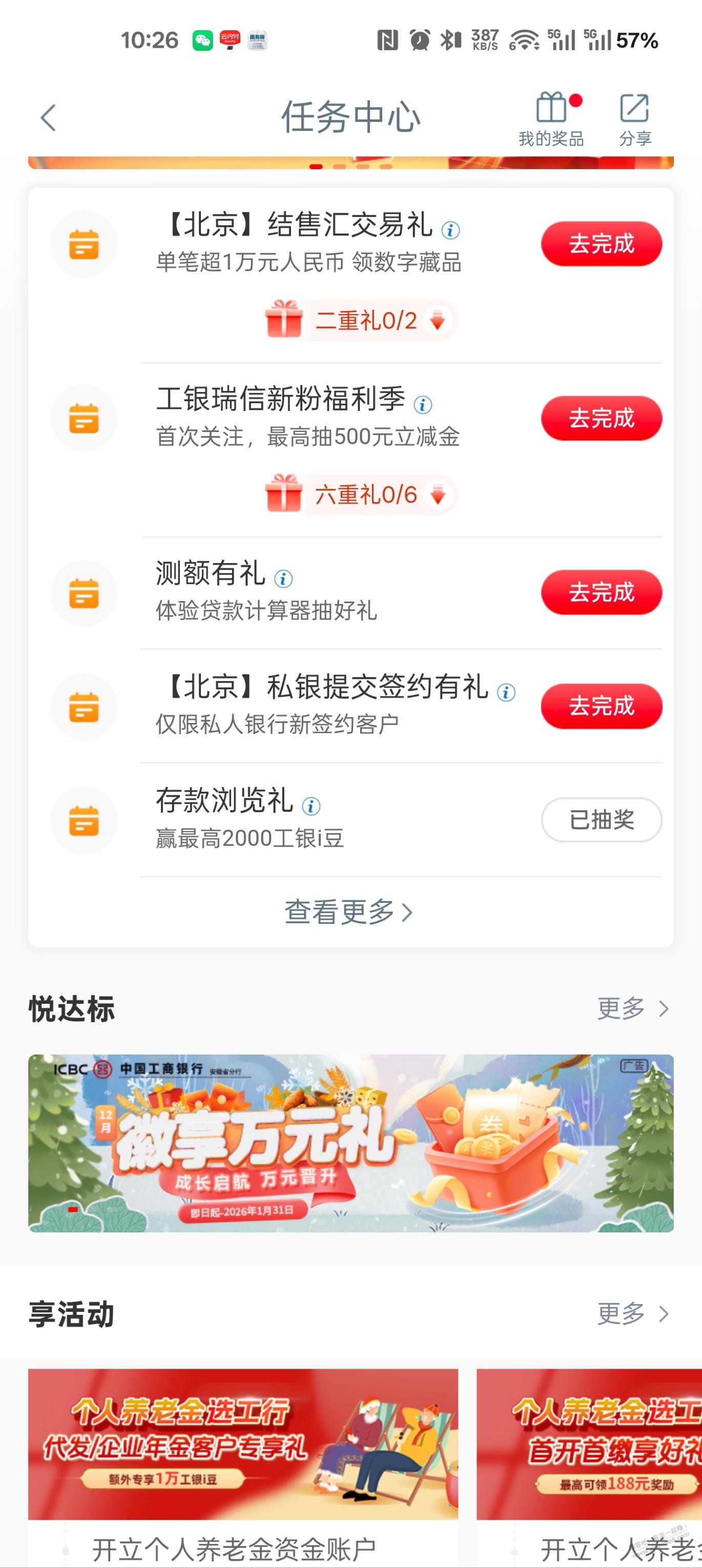Tap 去完成 for 【北京】结售汇交易礼
The width and height of the screenshot is (702, 1568).
tap(601, 244)
